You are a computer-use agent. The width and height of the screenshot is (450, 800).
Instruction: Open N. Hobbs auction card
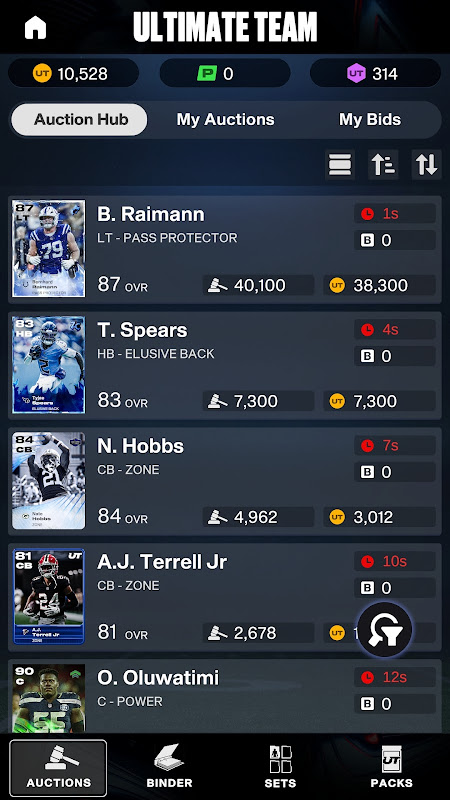225,481
